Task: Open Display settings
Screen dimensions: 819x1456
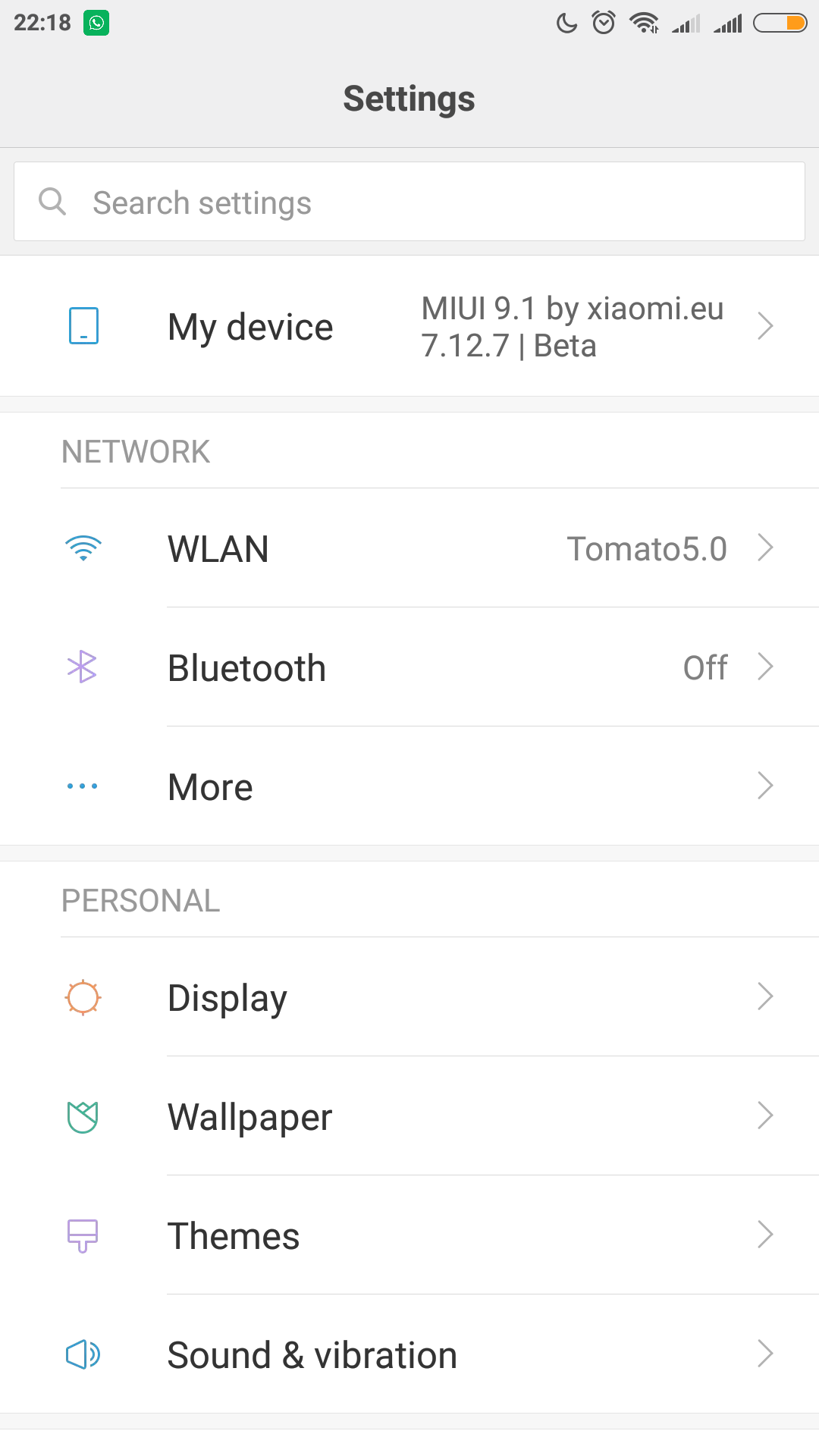Action: [409, 996]
